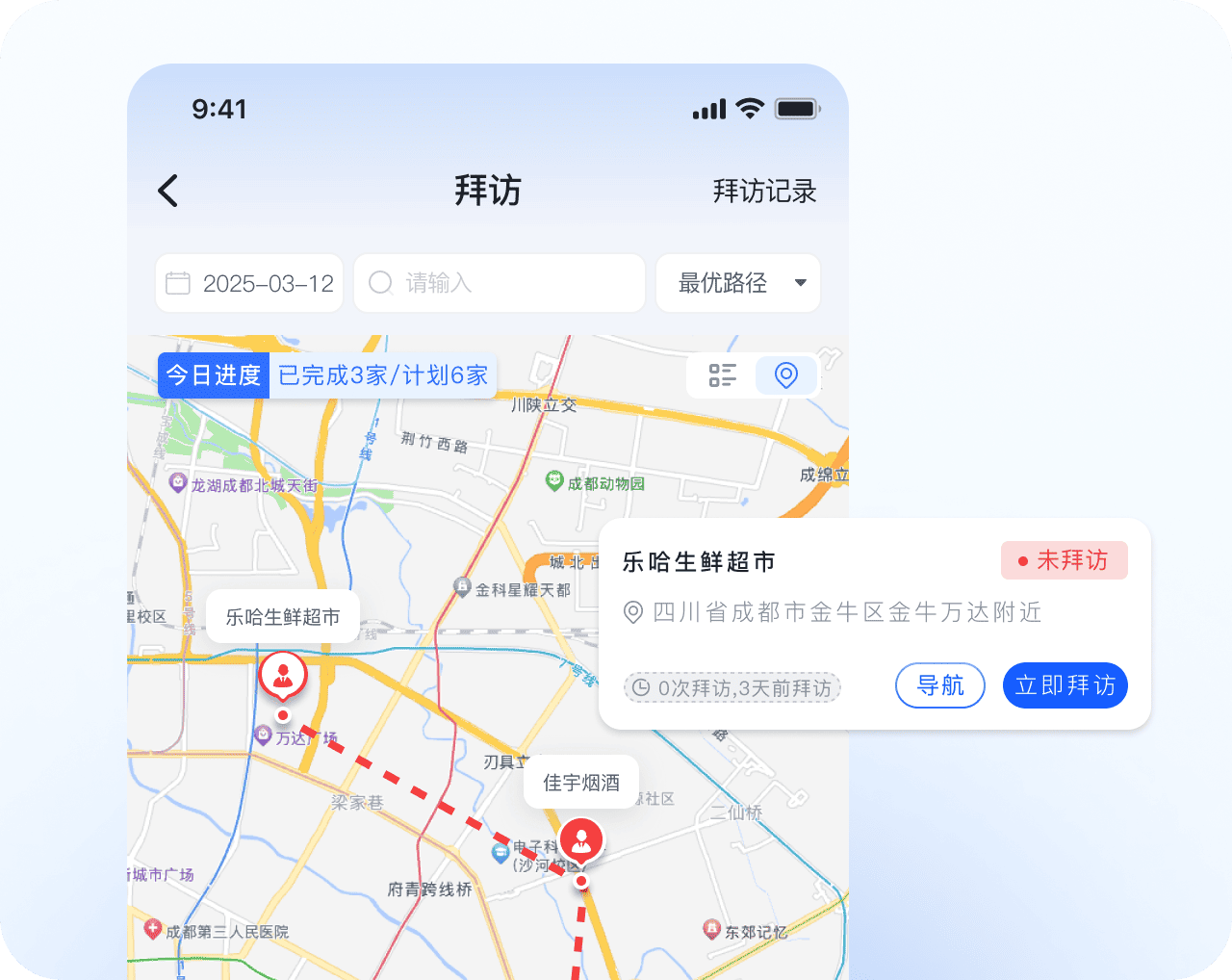This screenshot has width=1232, height=980.
Task: Tap 导航 to navigate to 乐哈生鲜超市
Action: click(939, 685)
